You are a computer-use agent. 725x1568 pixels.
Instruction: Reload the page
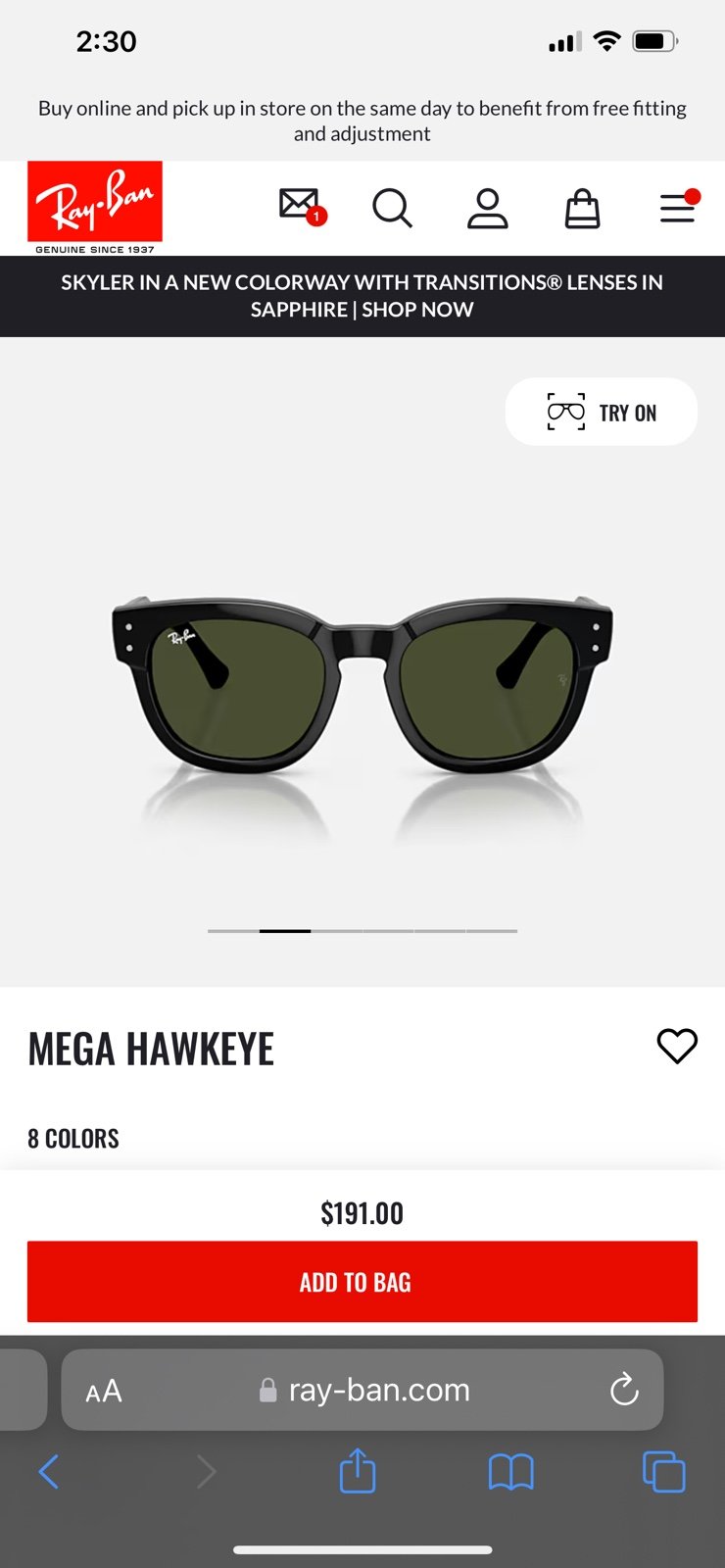point(624,1389)
